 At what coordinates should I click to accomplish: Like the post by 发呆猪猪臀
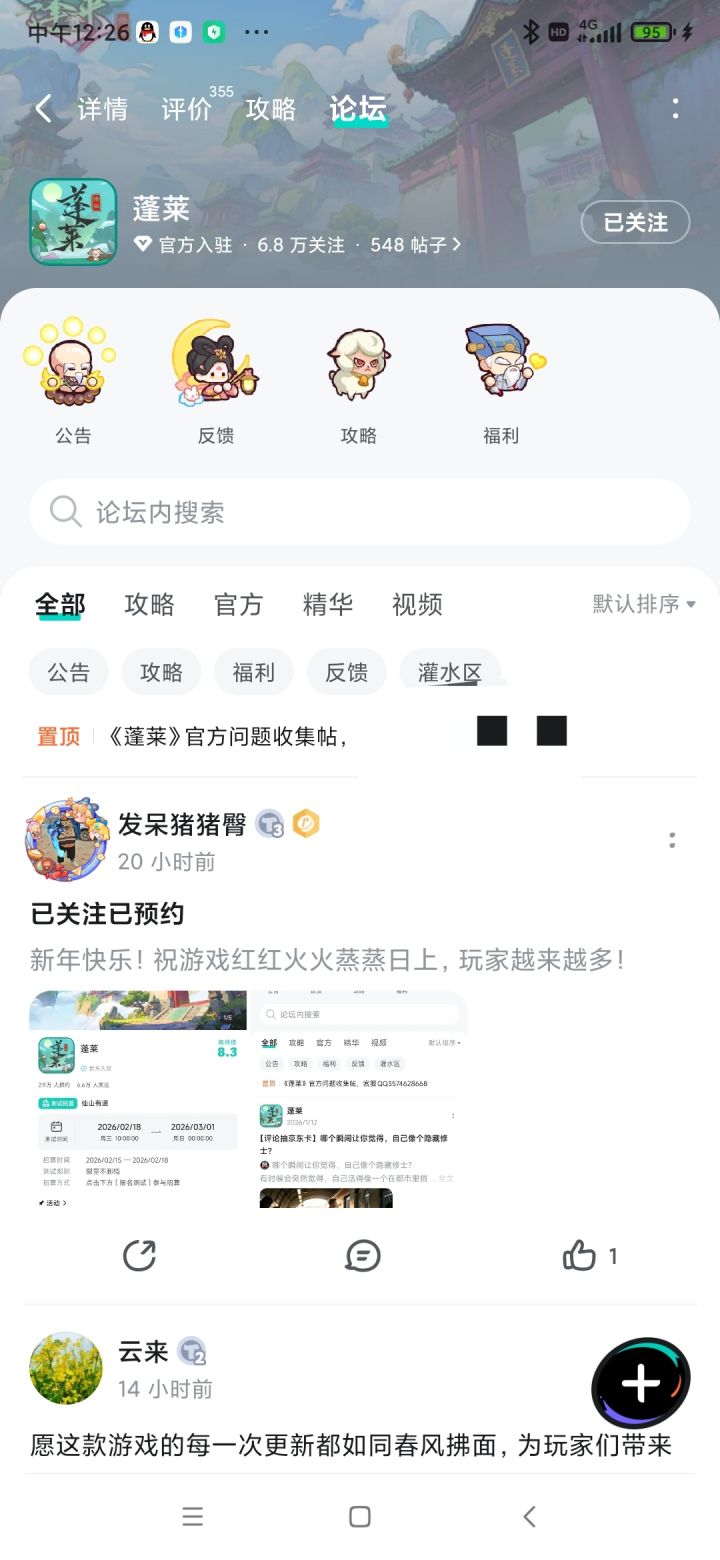(x=583, y=1255)
